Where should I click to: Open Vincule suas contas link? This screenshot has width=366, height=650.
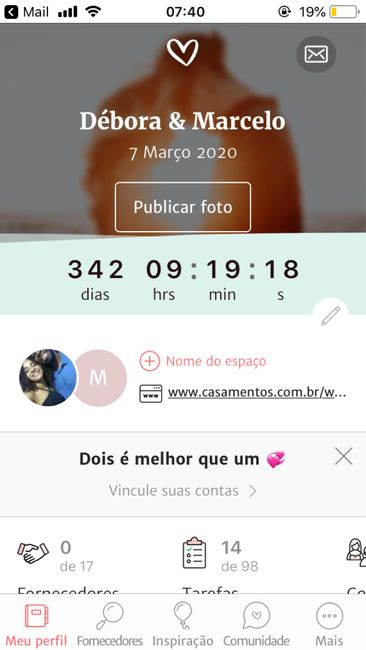(183, 491)
